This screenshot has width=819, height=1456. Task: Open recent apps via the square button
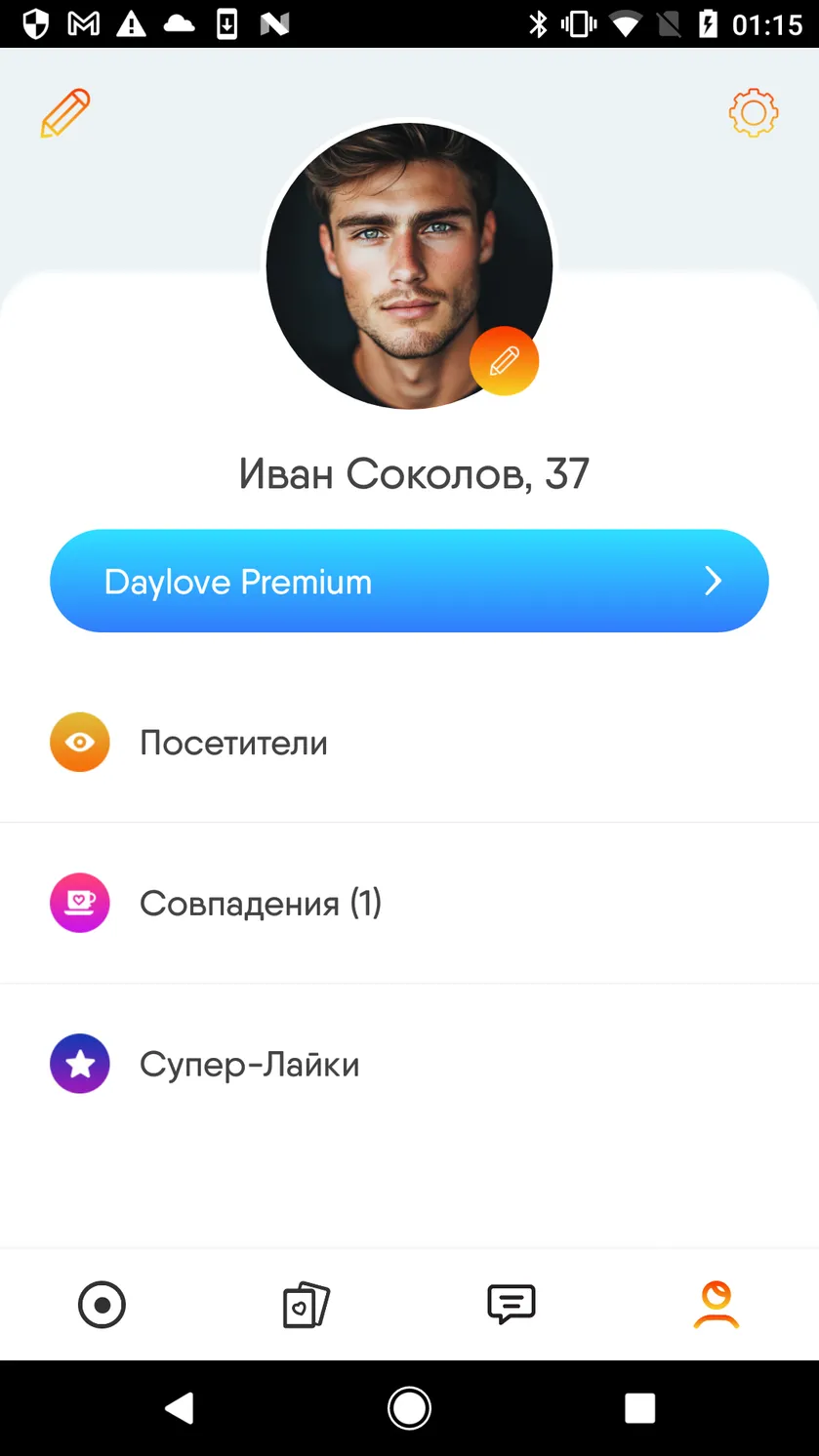click(x=639, y=1408)
